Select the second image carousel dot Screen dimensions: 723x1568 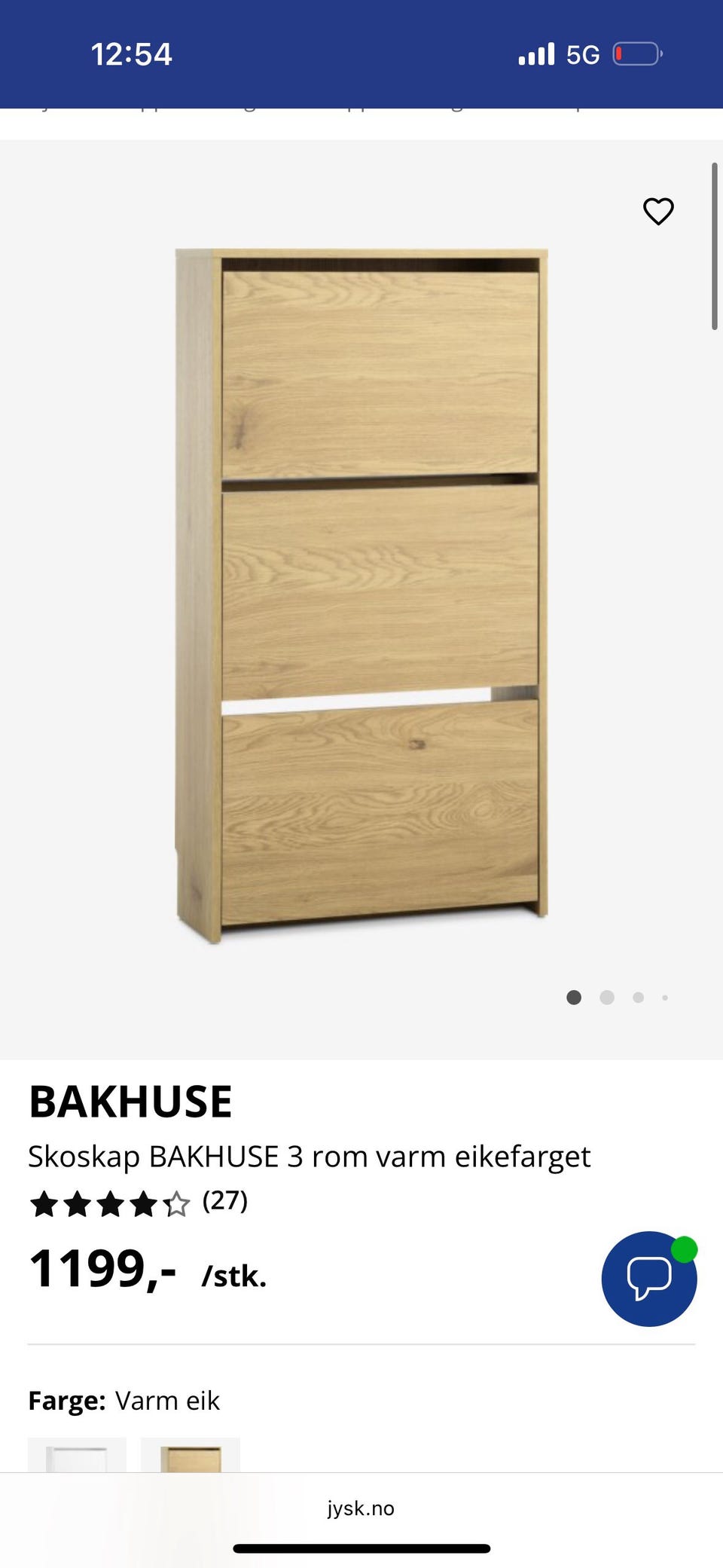click(x=606, y=997)
